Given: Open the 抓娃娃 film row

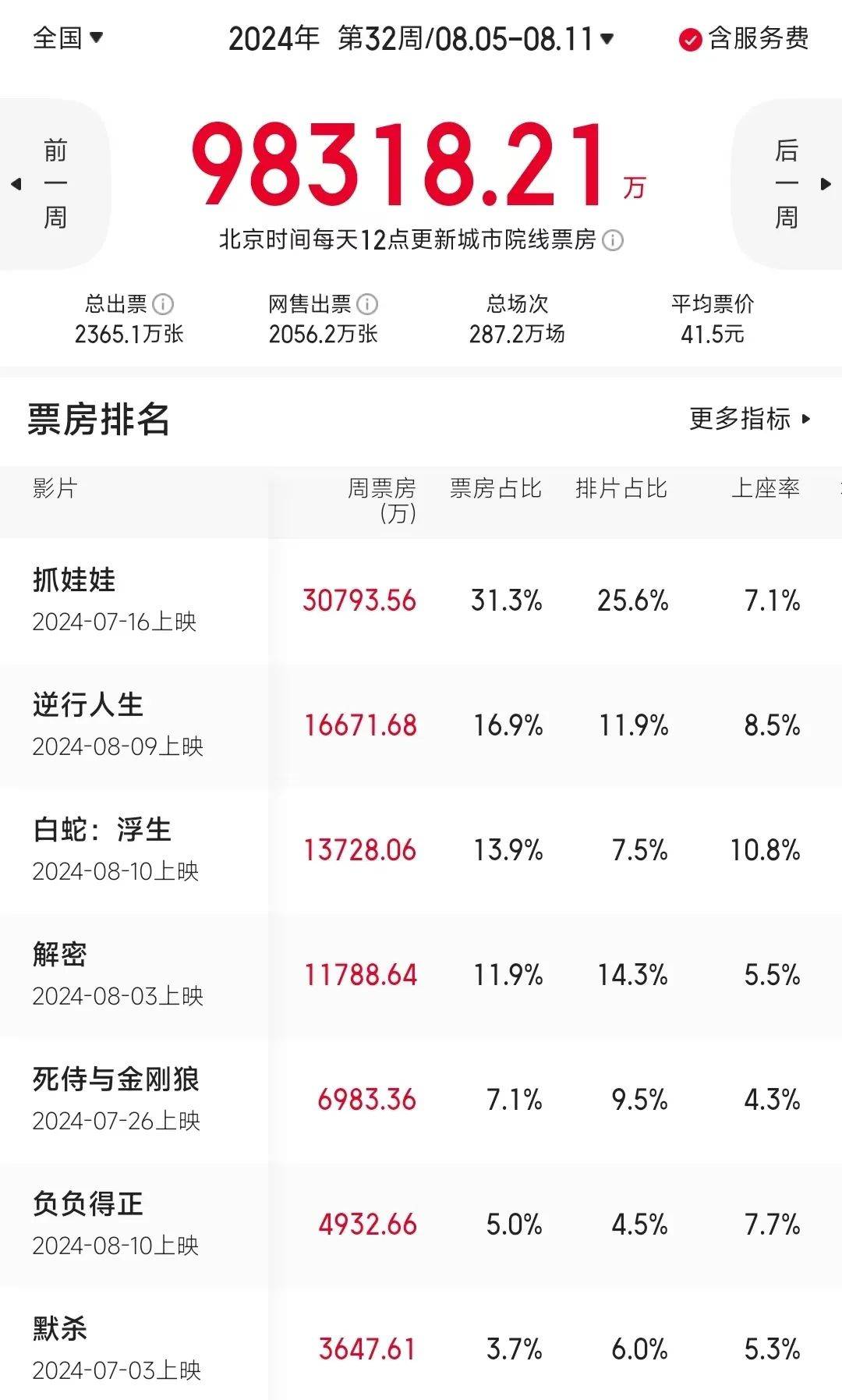Looking at the screenshot, I should 421,601.
